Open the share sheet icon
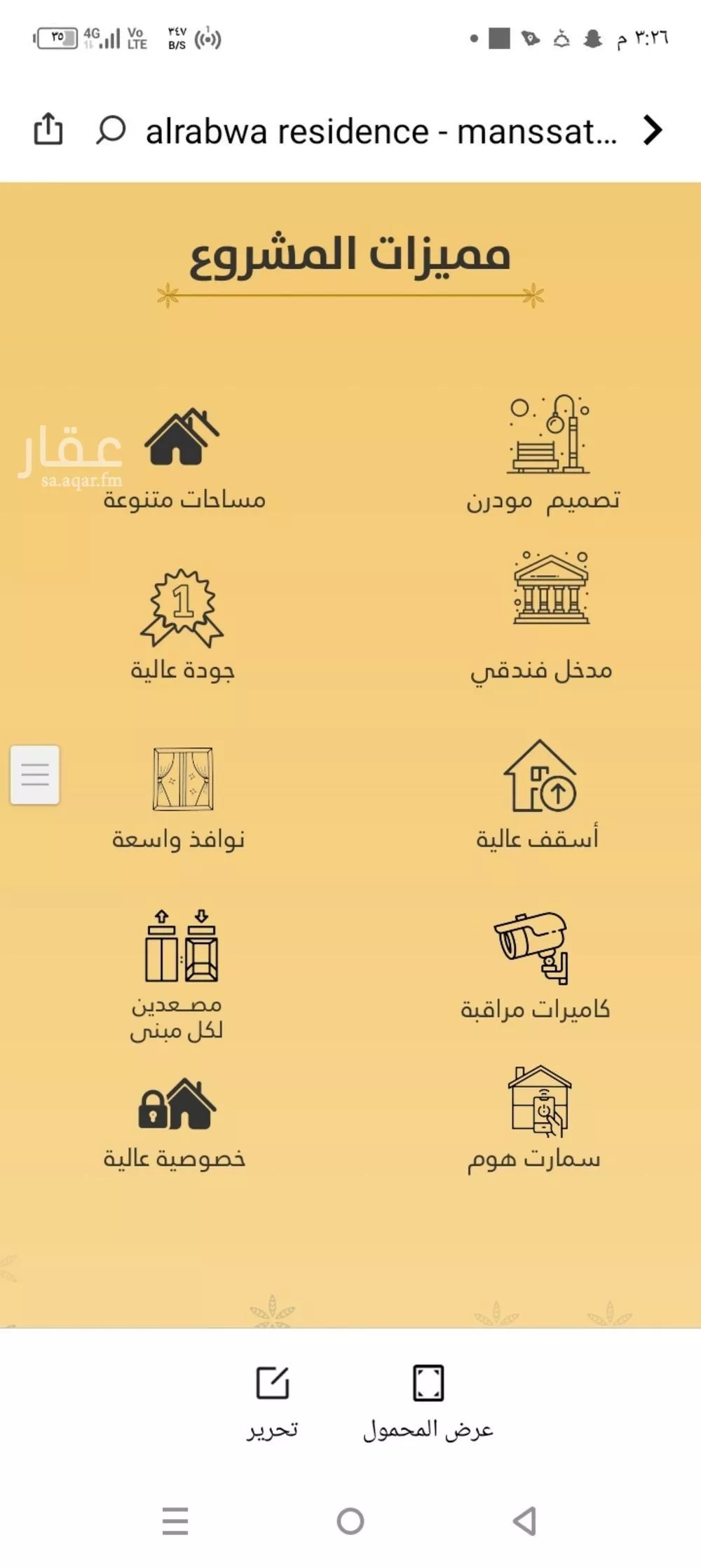The image size is (701, 1568). 47,130
